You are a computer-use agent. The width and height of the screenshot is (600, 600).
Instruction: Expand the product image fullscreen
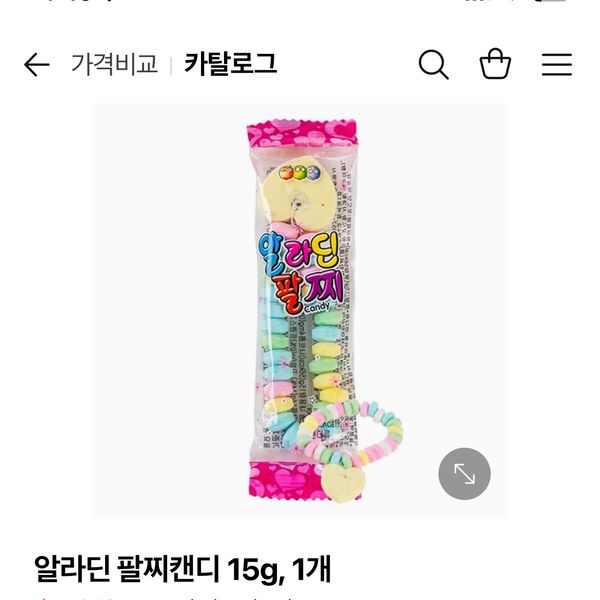tap(464, 473)
